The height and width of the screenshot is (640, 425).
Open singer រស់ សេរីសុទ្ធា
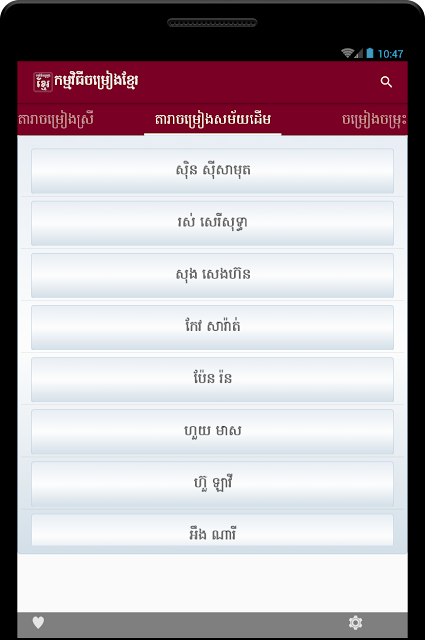(212, 223)
